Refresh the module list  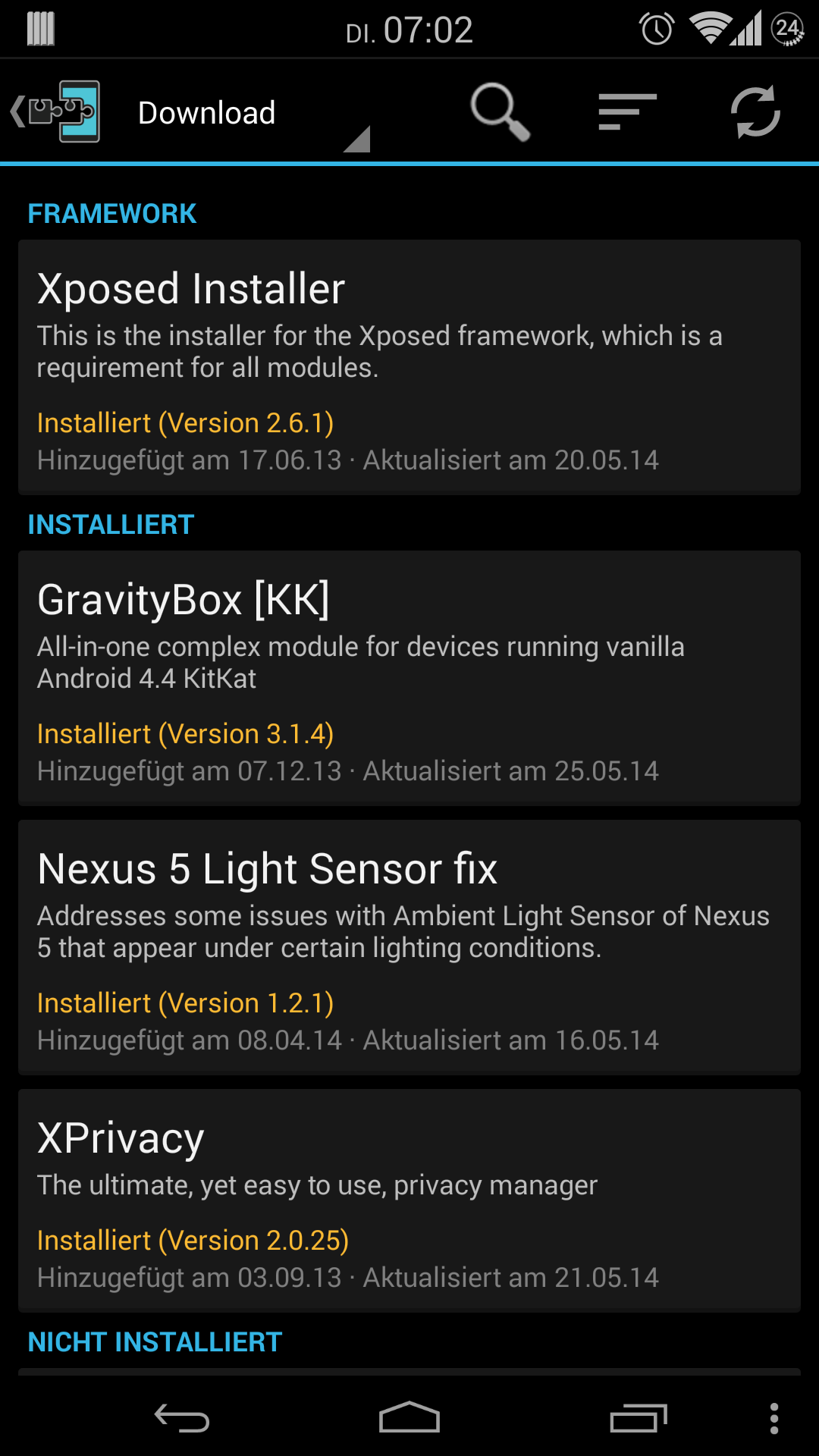coord(755,112)
